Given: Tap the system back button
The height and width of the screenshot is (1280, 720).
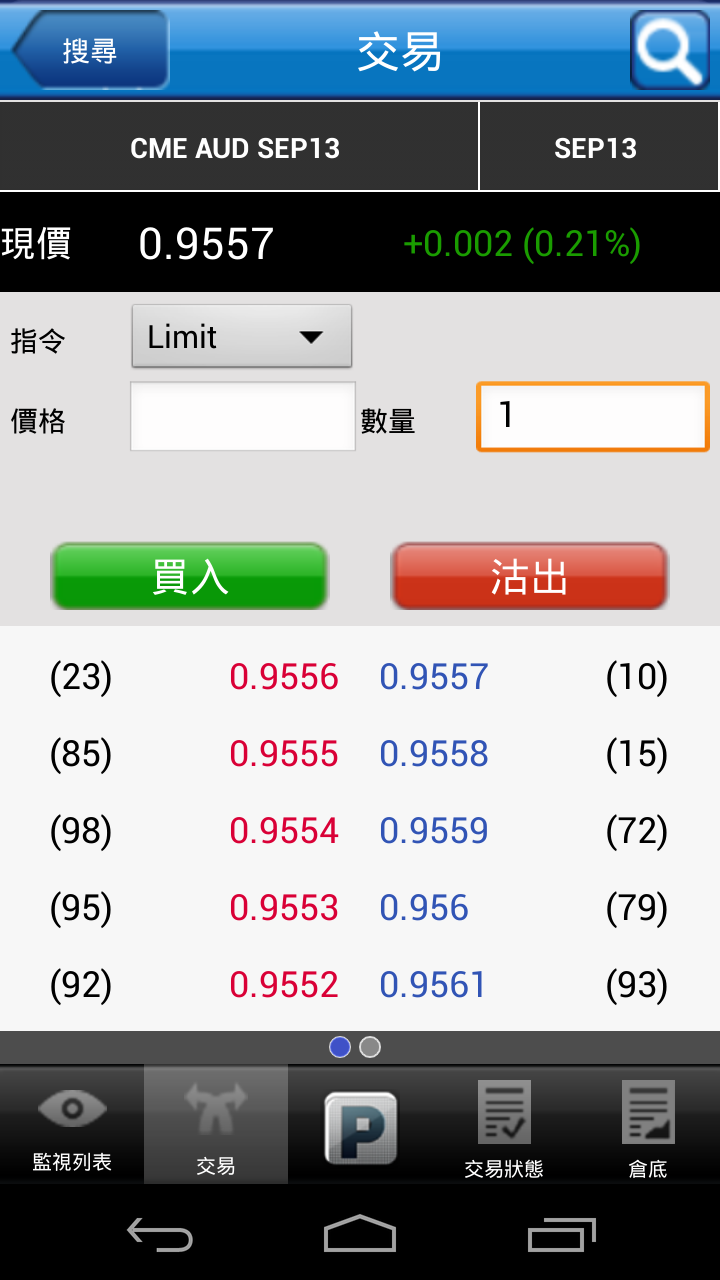Looking at the screenshot, I should [160, 1234].
